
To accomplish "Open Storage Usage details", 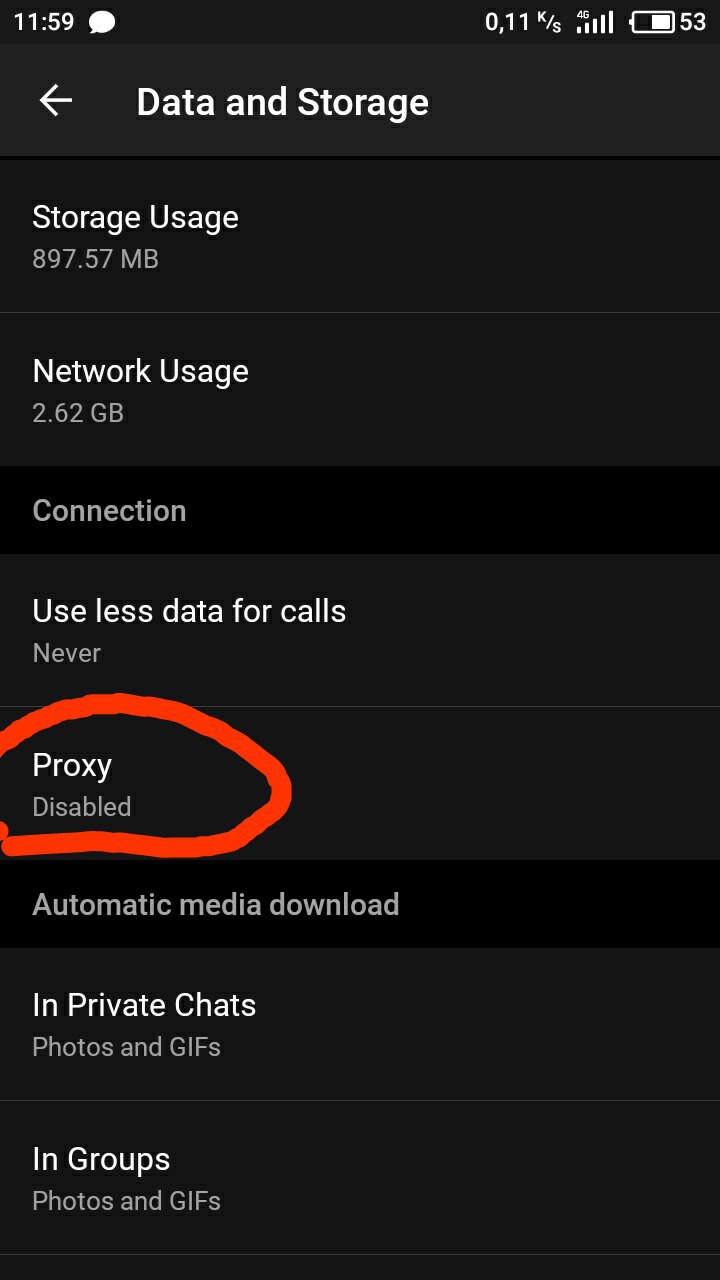I will click(360, 236).
